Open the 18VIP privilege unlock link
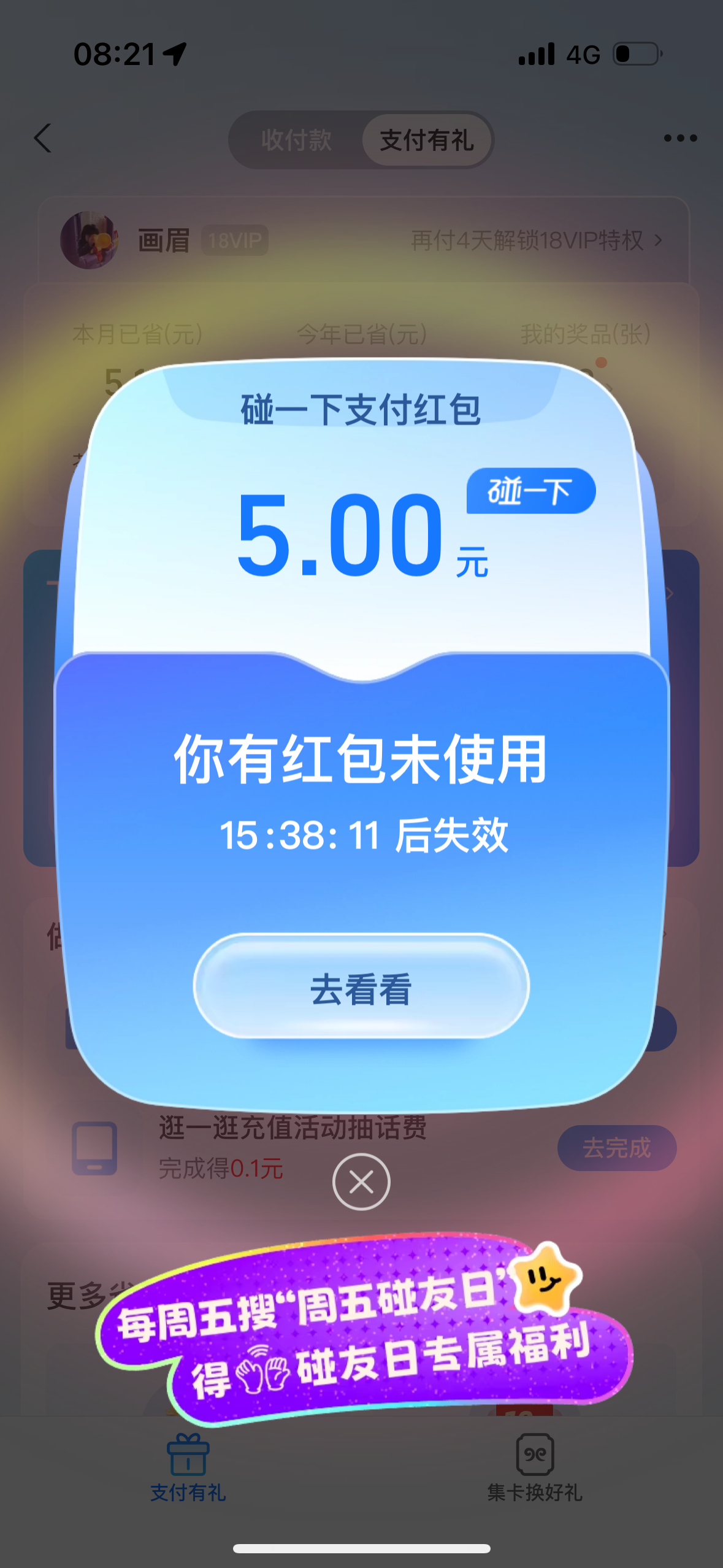Image resolution: width=723 pixels, height=1568 pixels. tap(537, 240)
